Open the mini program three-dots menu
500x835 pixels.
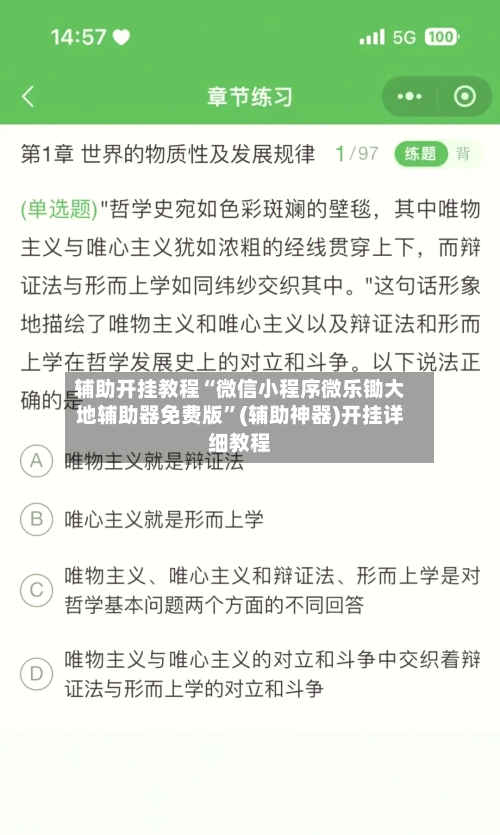409,96
